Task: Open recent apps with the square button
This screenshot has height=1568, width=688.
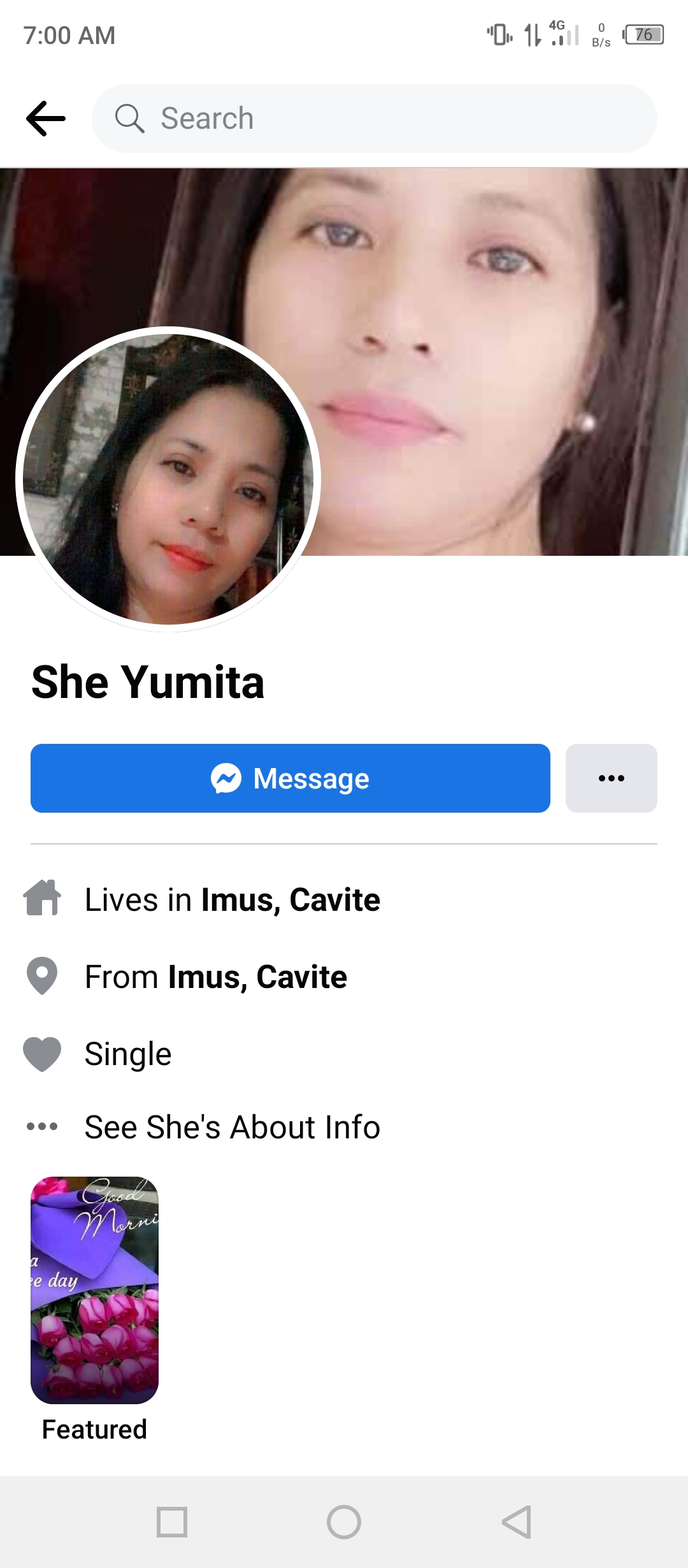Action: click(172, 1522)
